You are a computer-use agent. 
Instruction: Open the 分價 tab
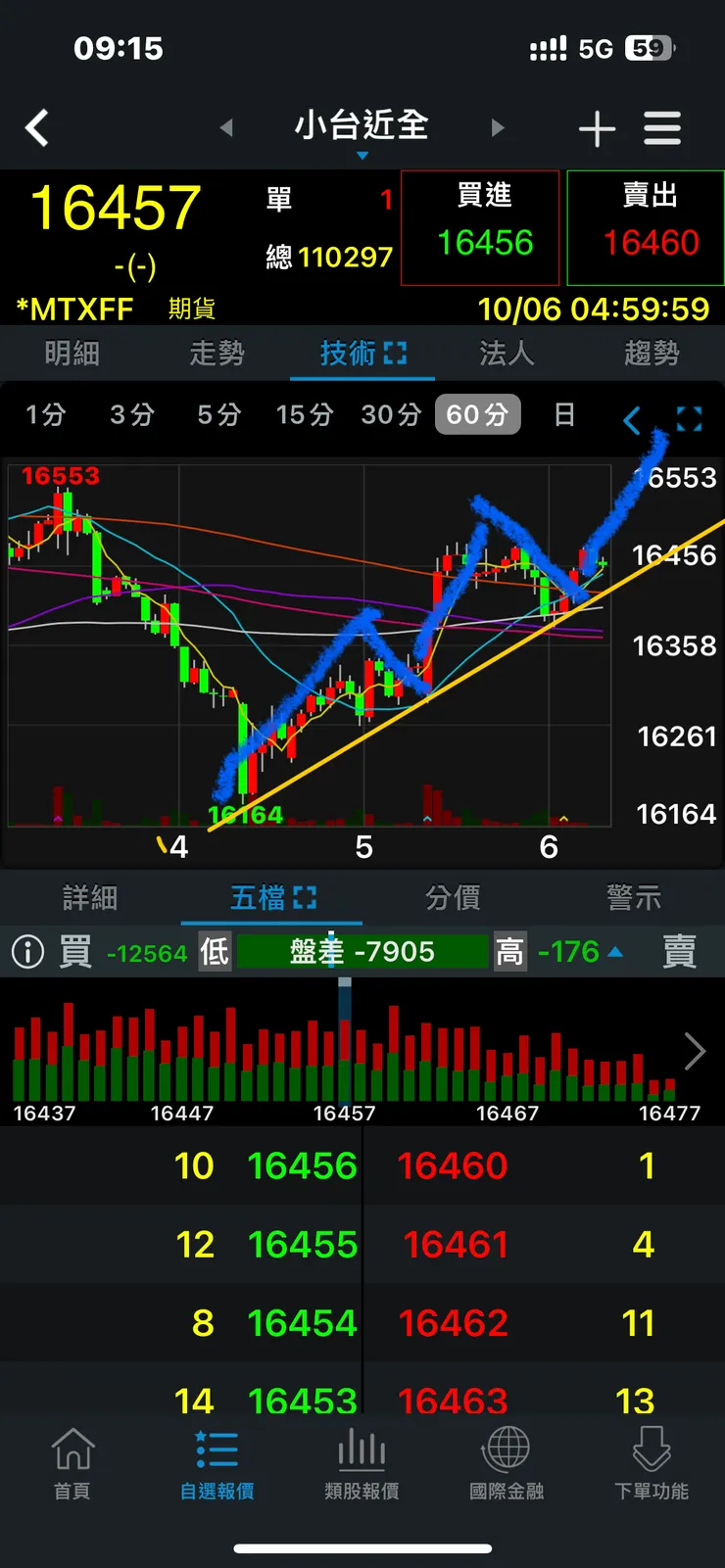453,897
